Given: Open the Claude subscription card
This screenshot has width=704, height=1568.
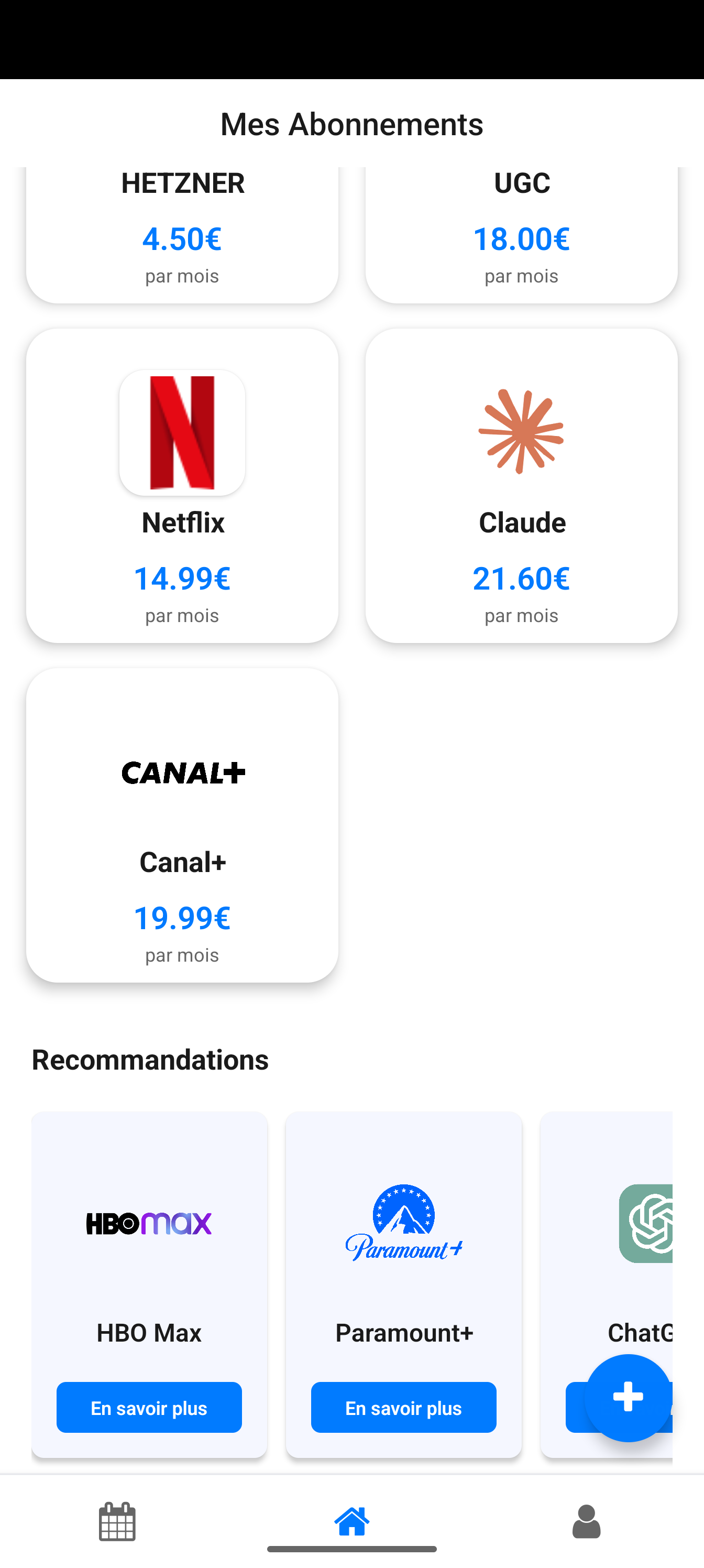Looking at the screenshot, I should coord(521,484).
